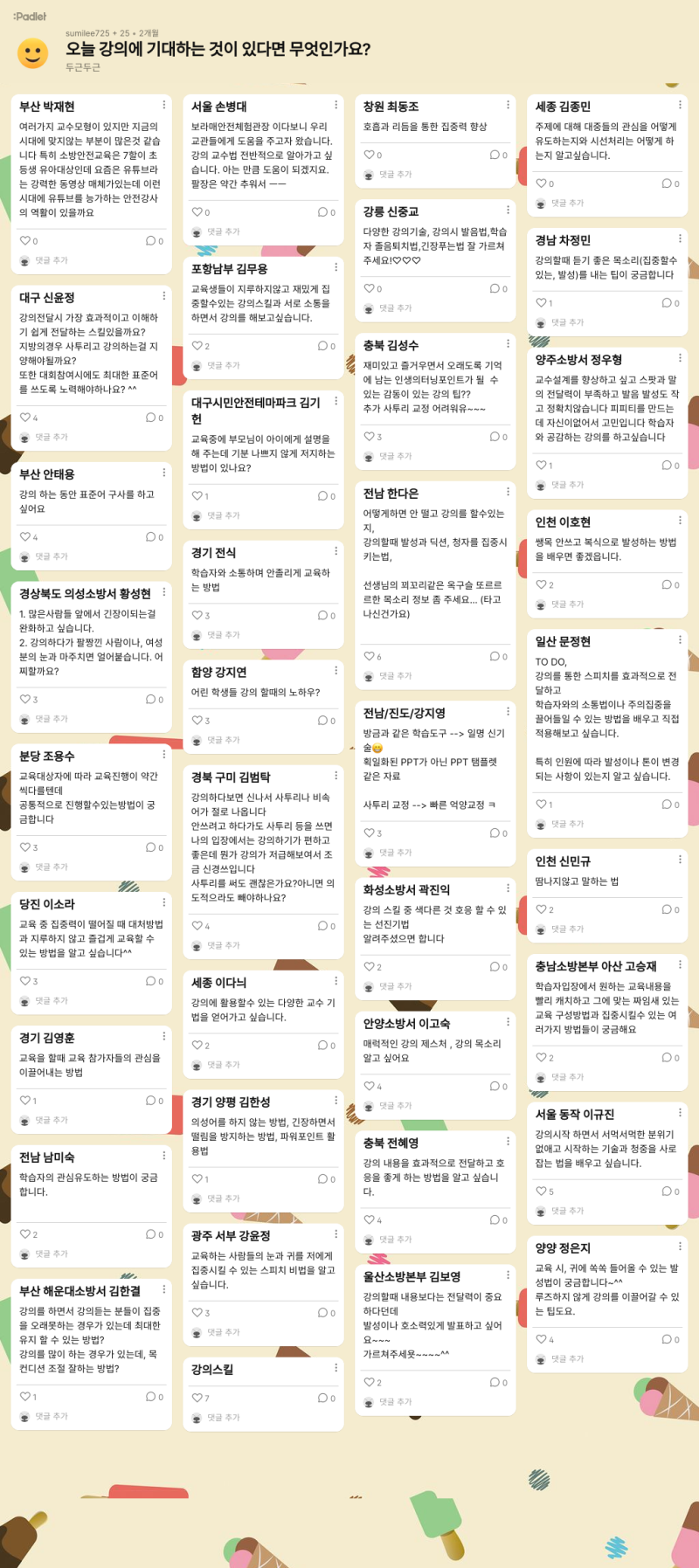Viewport: 699px width, 1568px height.
Task: Like the 강의스킬 post
Action: click(x=197, y=1398)
